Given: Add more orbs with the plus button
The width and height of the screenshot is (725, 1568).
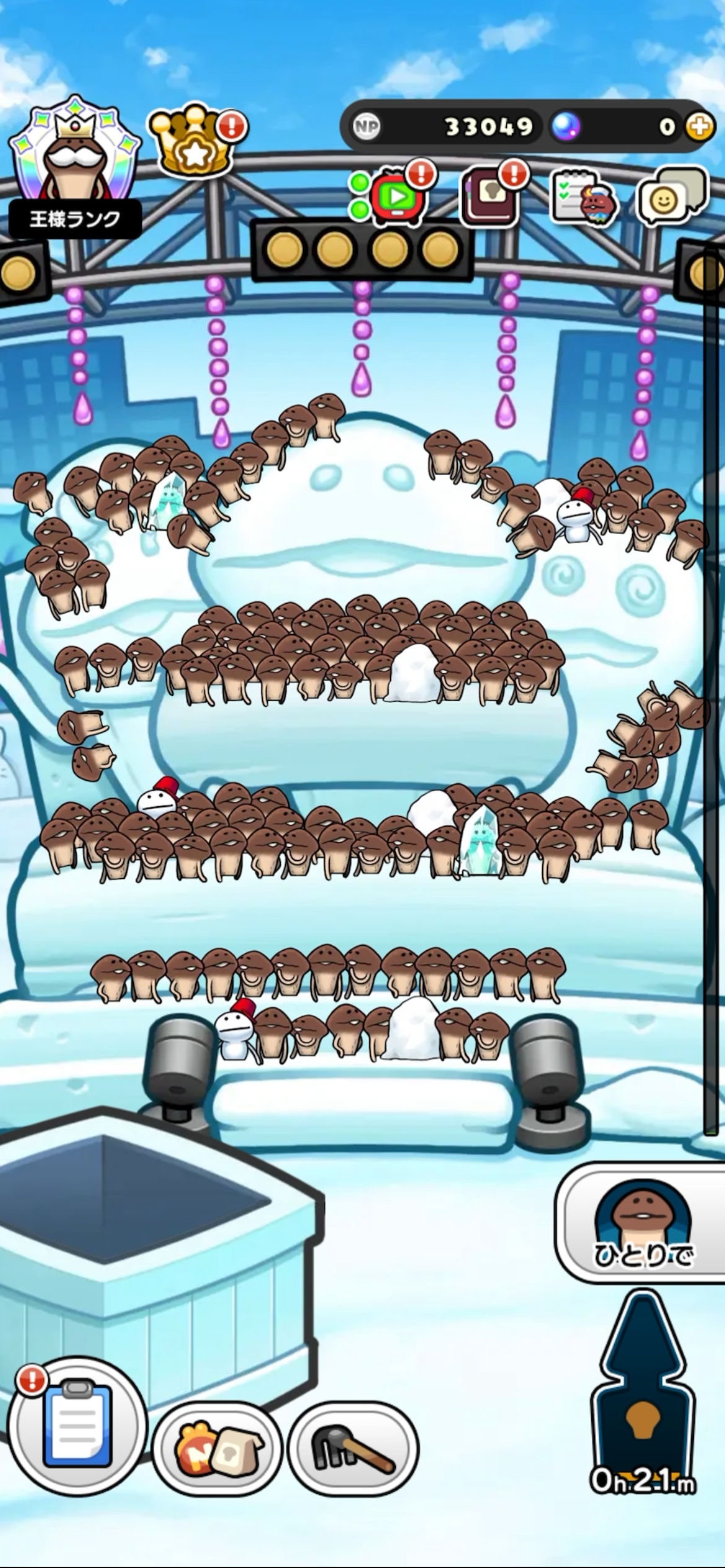Looking at the screenshot, I should pyautogui.click(x=700, y=127).
